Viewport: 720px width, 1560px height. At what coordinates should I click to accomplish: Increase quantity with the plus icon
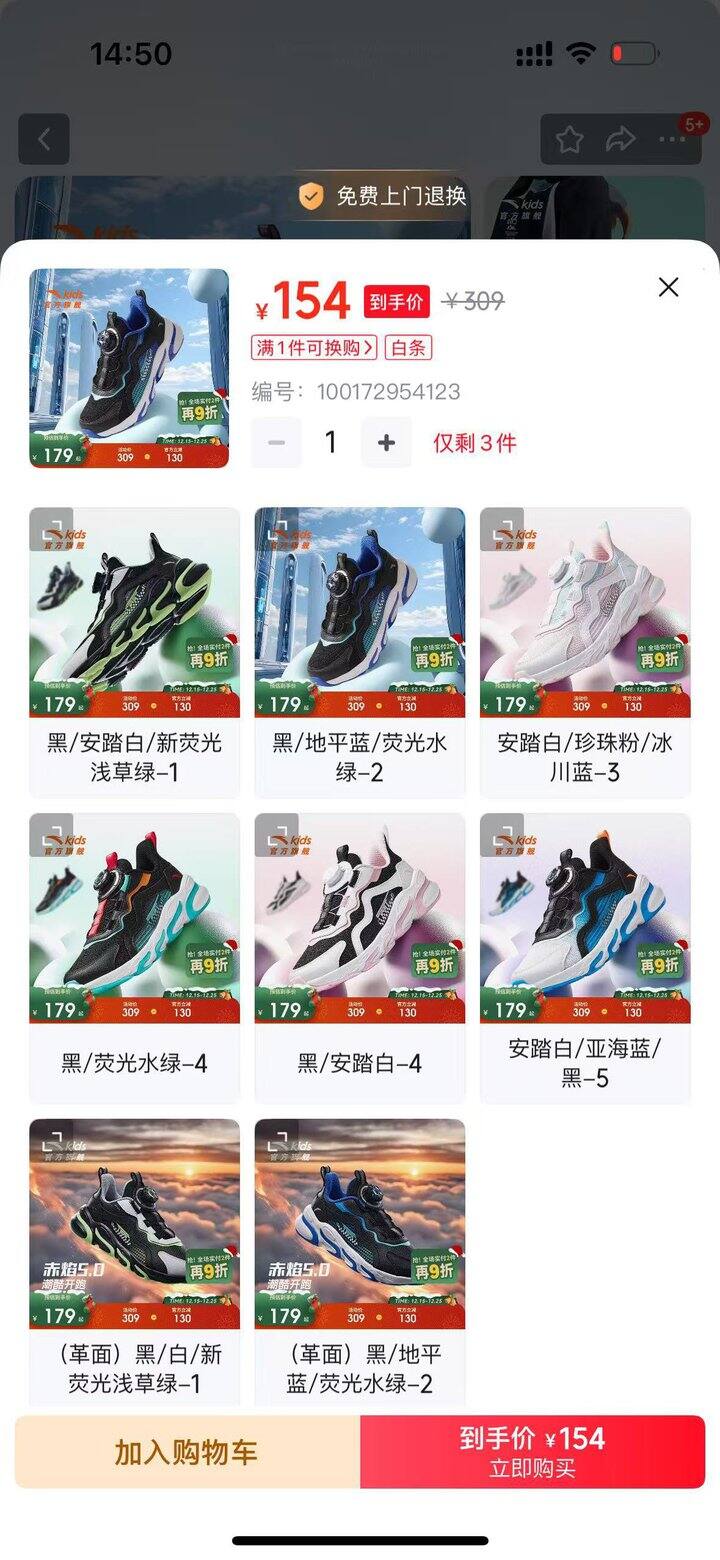387,441
